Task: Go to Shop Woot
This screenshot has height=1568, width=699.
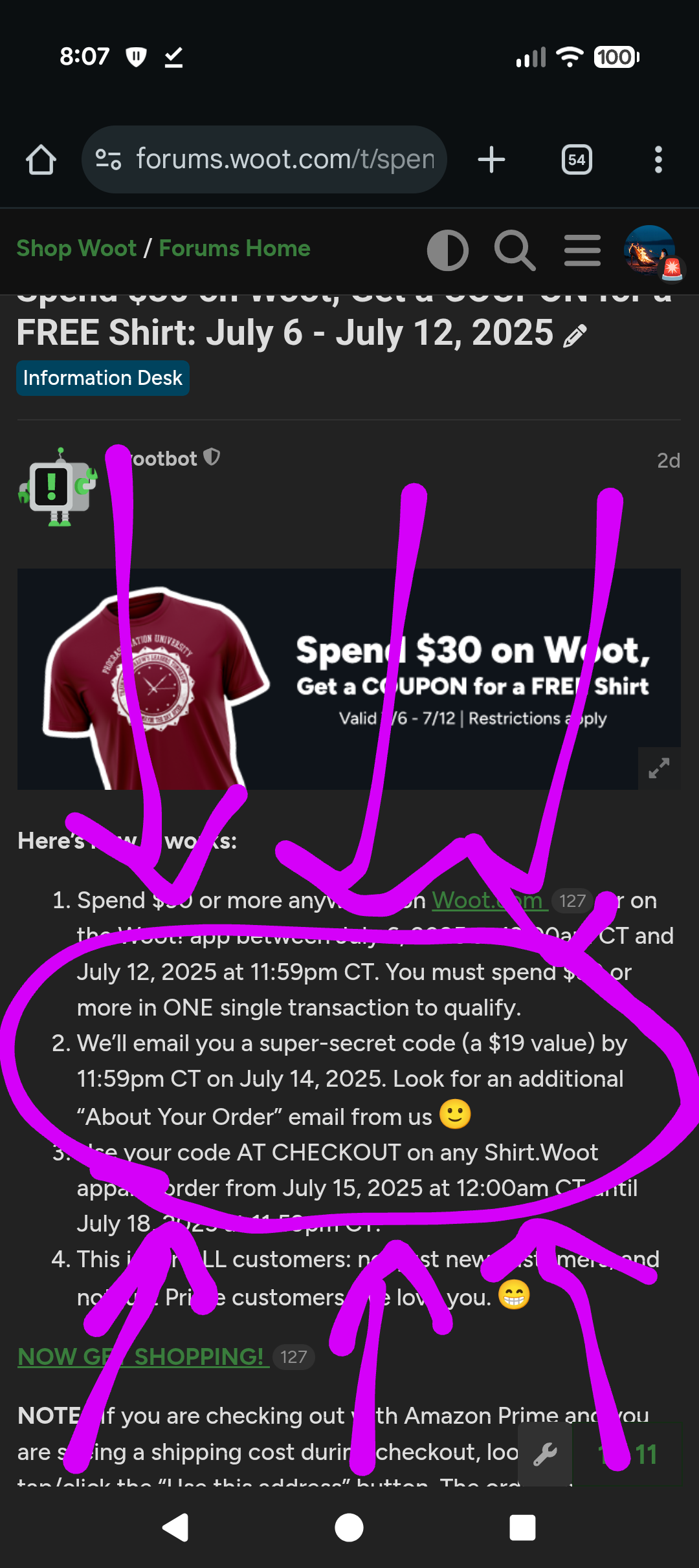Action: tap(76, 248)
